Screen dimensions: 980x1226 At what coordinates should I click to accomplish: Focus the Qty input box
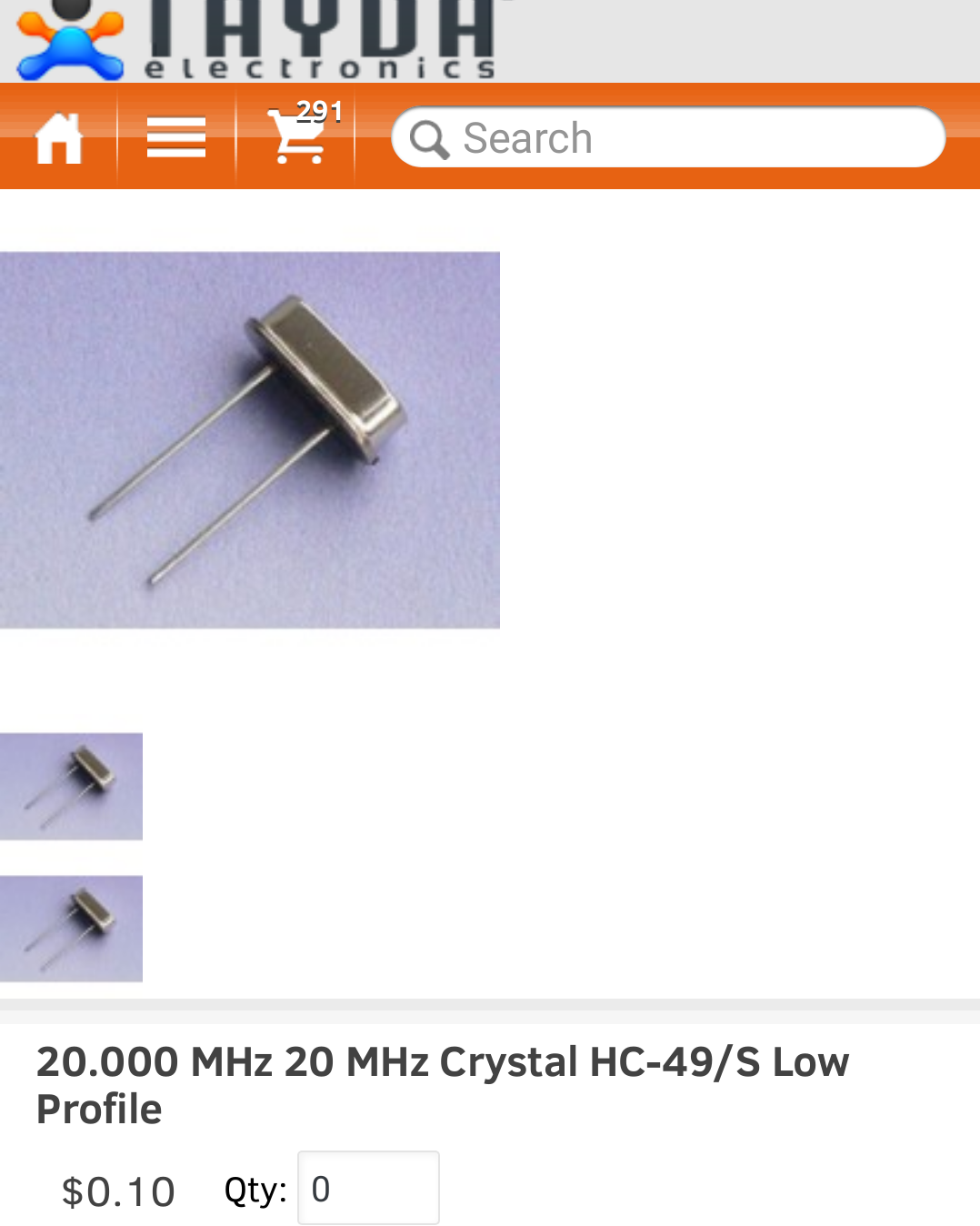(x=368, y=1188)
